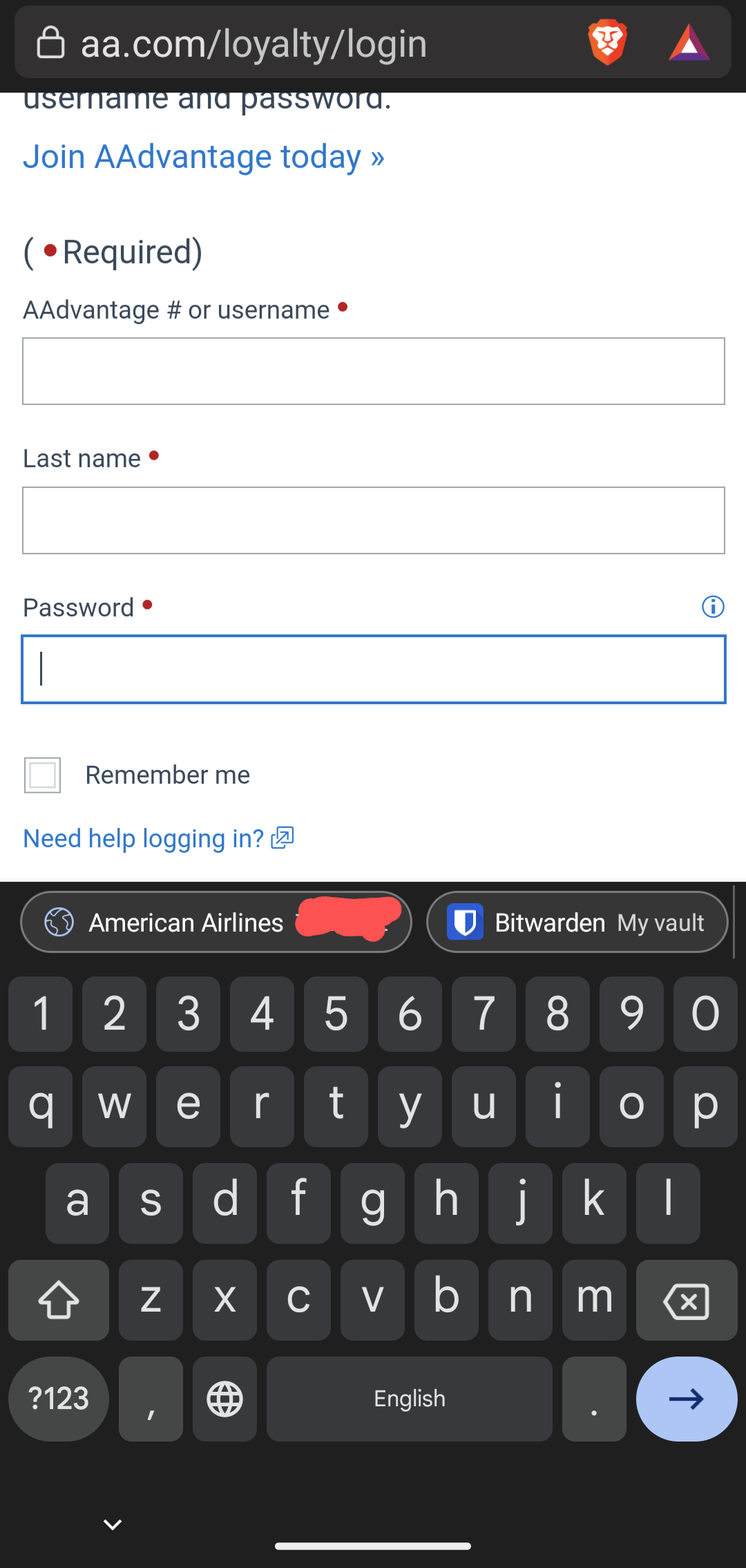Image resolution: width=746 pixels, height=1568 pixels.
Task: Tap the globe language switch key
Action: pyautogui.click(x=224, y=1399)
